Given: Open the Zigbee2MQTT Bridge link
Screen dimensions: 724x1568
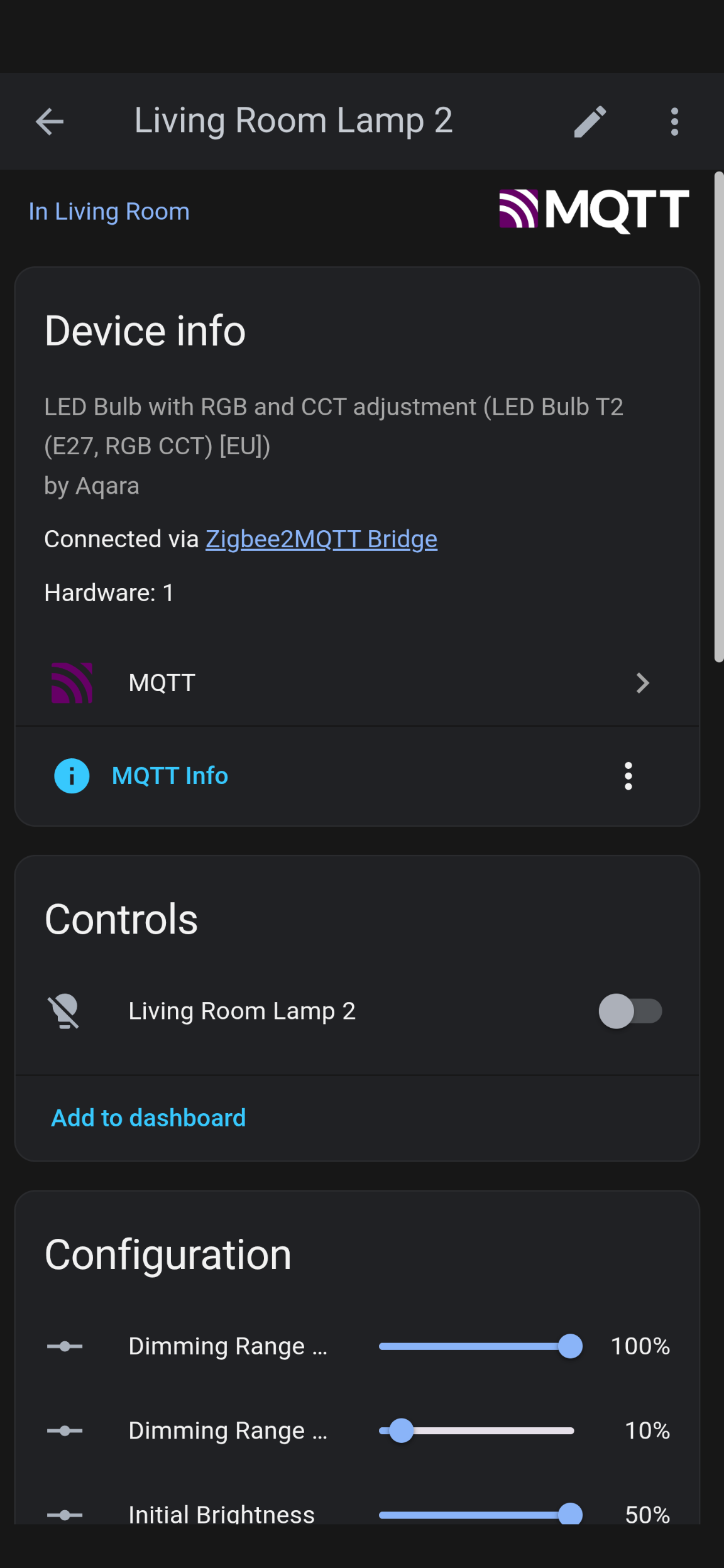Looking at the screenshot, I should click(321, 539).
